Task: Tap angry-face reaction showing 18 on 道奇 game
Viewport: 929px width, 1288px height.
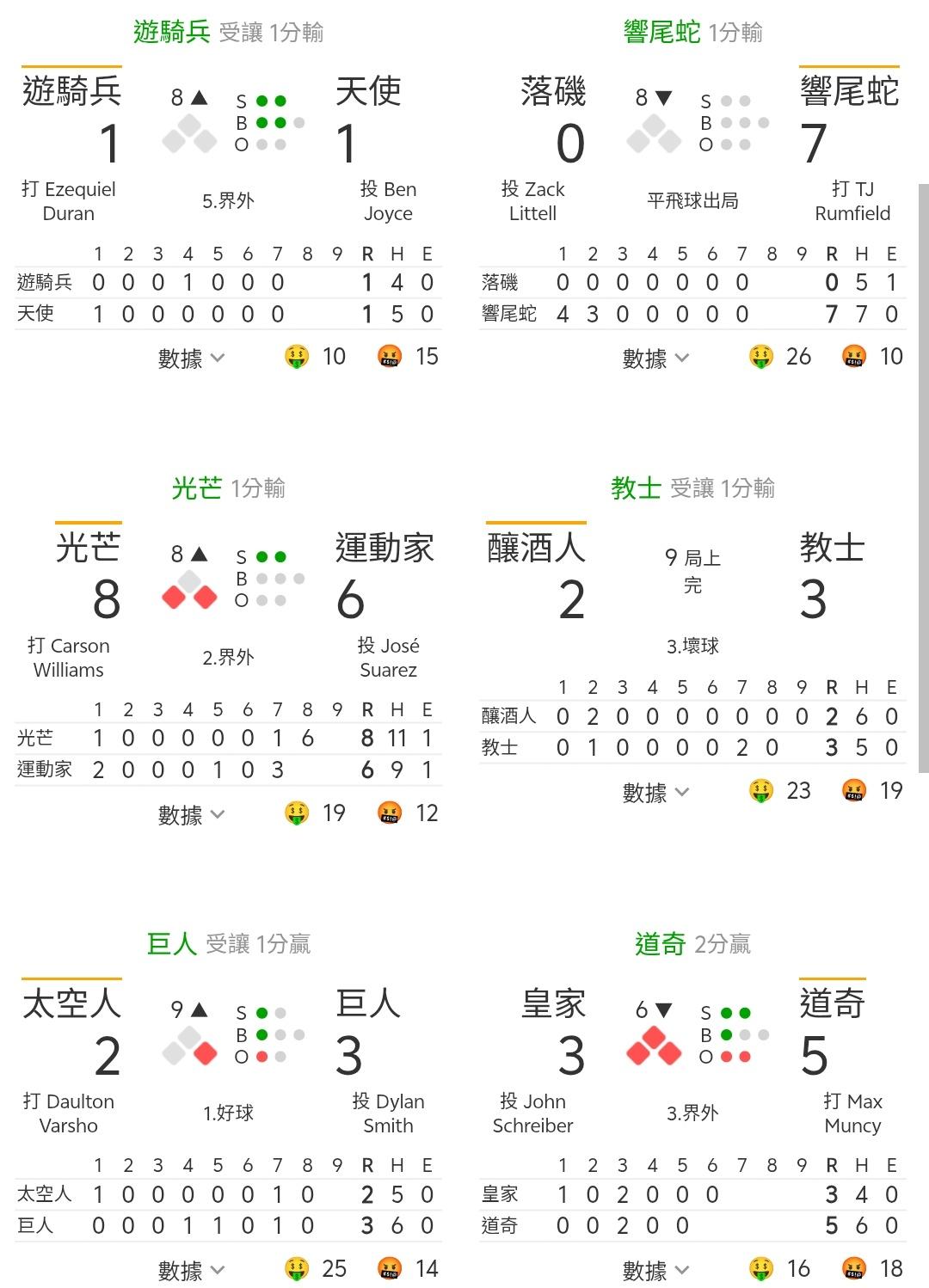Action: tap(872, 1269)
